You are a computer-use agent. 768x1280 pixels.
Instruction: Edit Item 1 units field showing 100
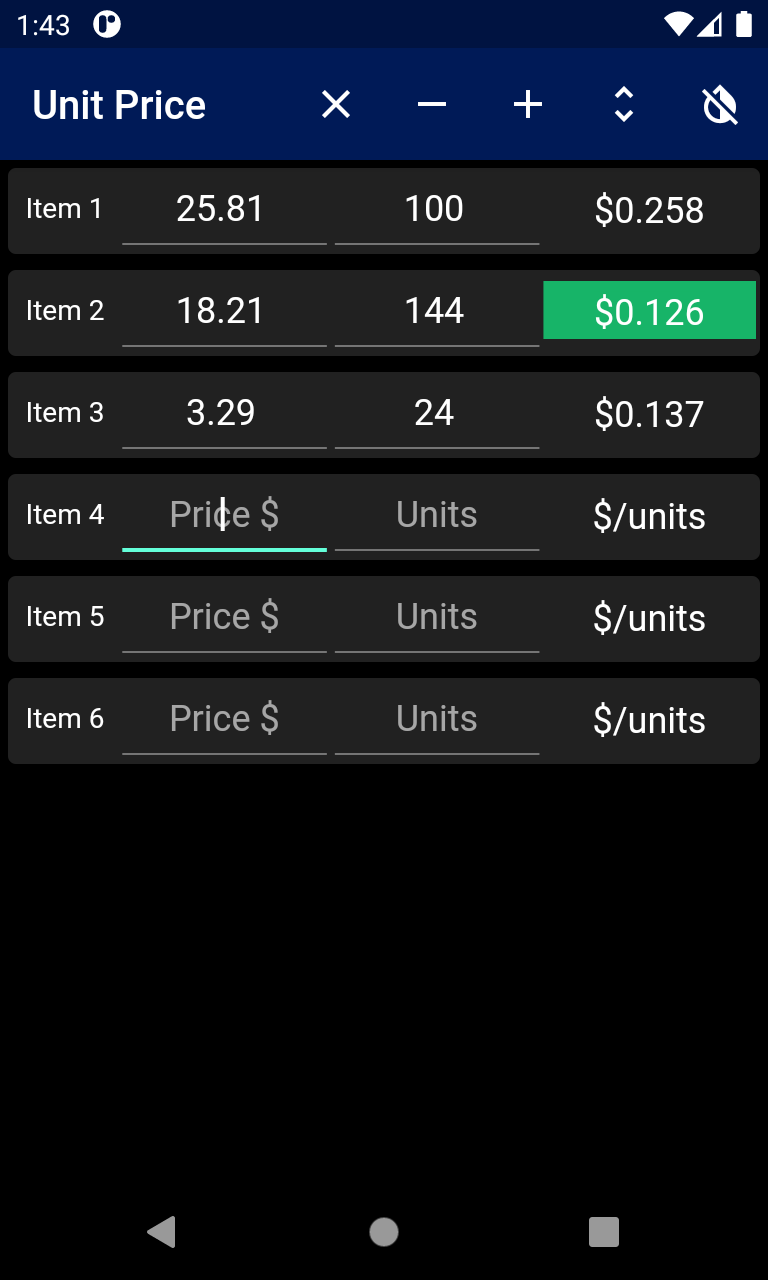pyautogui.click(x=437, y=210)
